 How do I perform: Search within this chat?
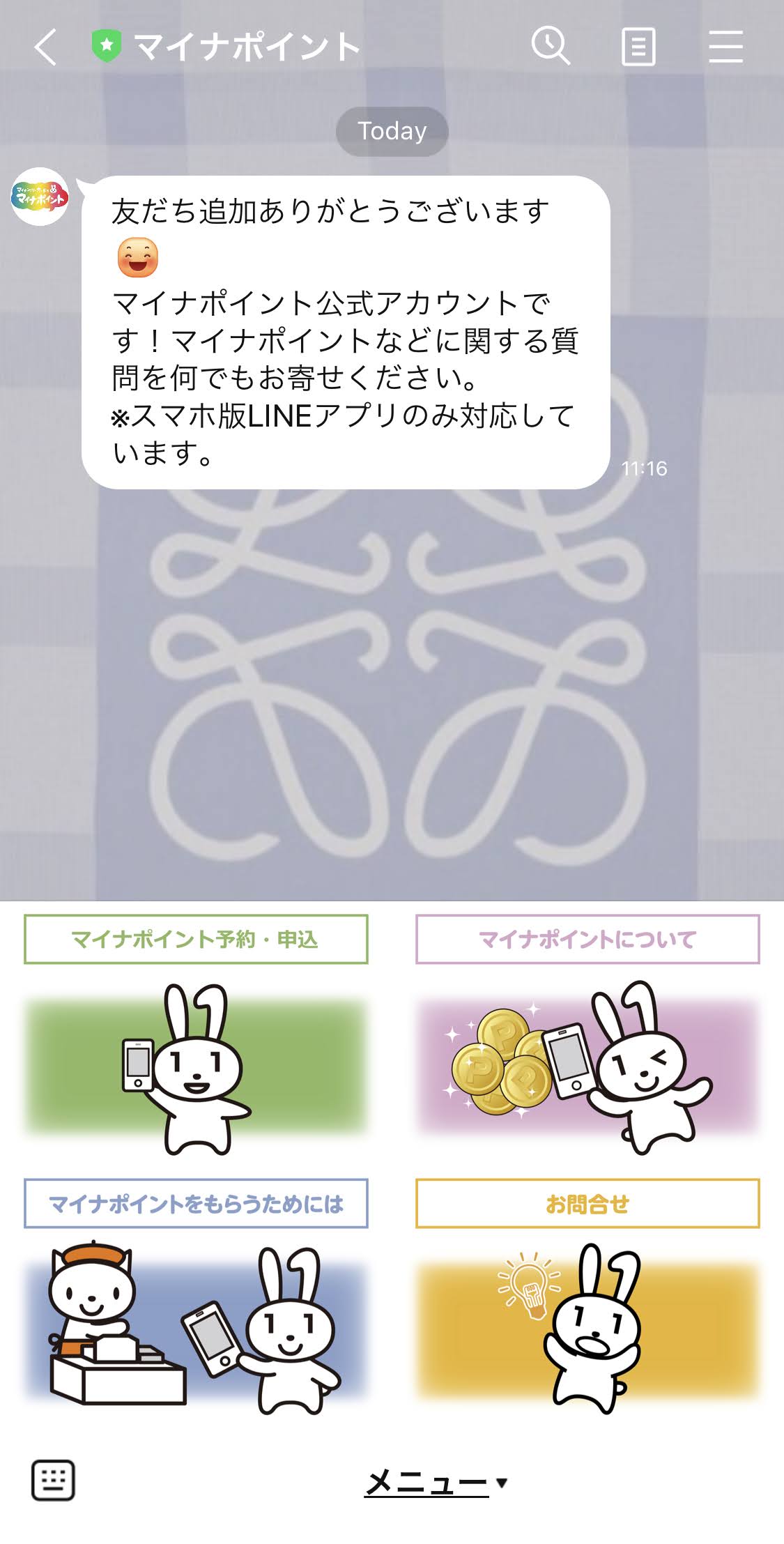(x=551, y=46)
